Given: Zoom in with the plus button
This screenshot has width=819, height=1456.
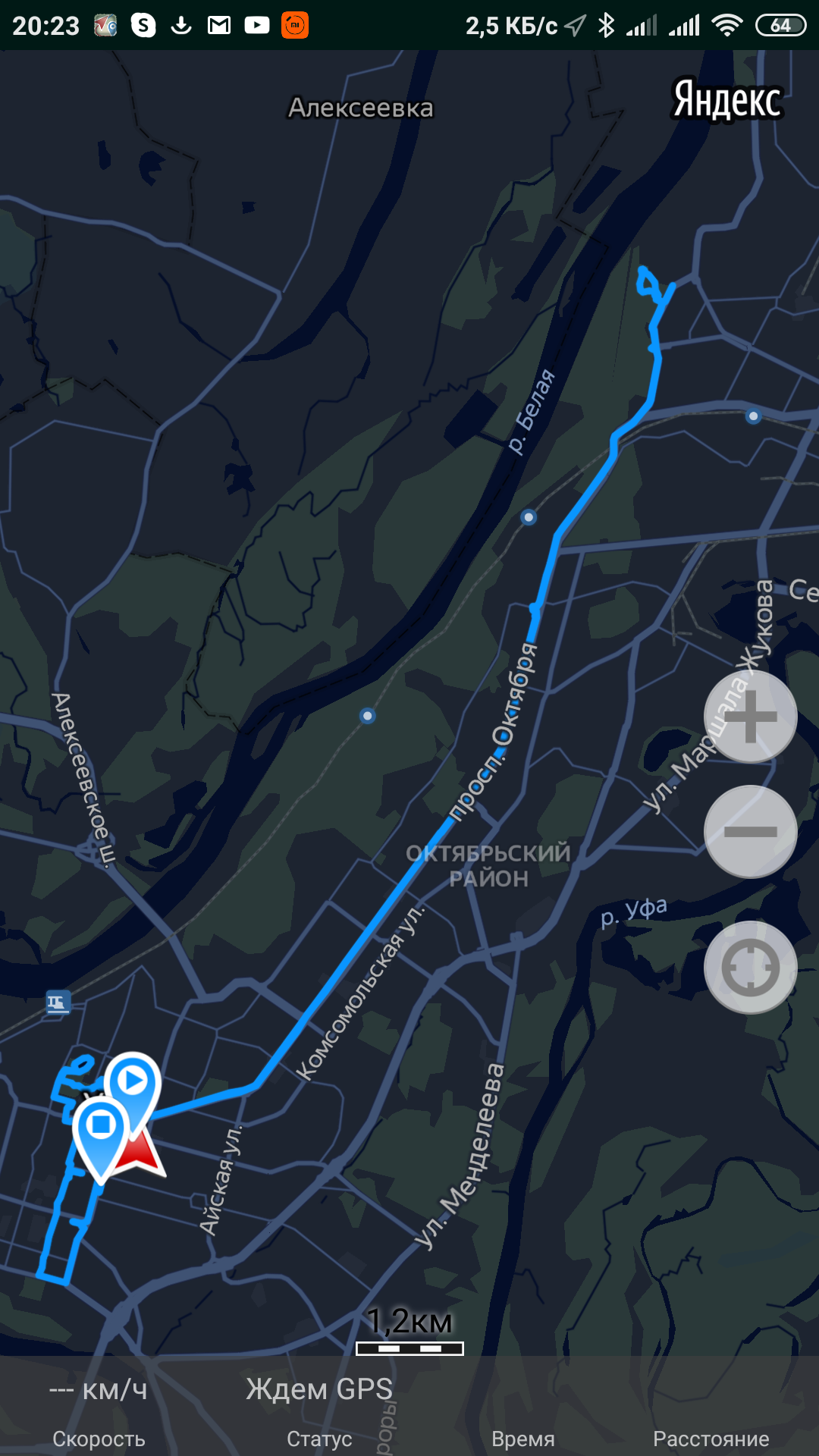Looking at the screenshot, I should click(x=750, y=717).
